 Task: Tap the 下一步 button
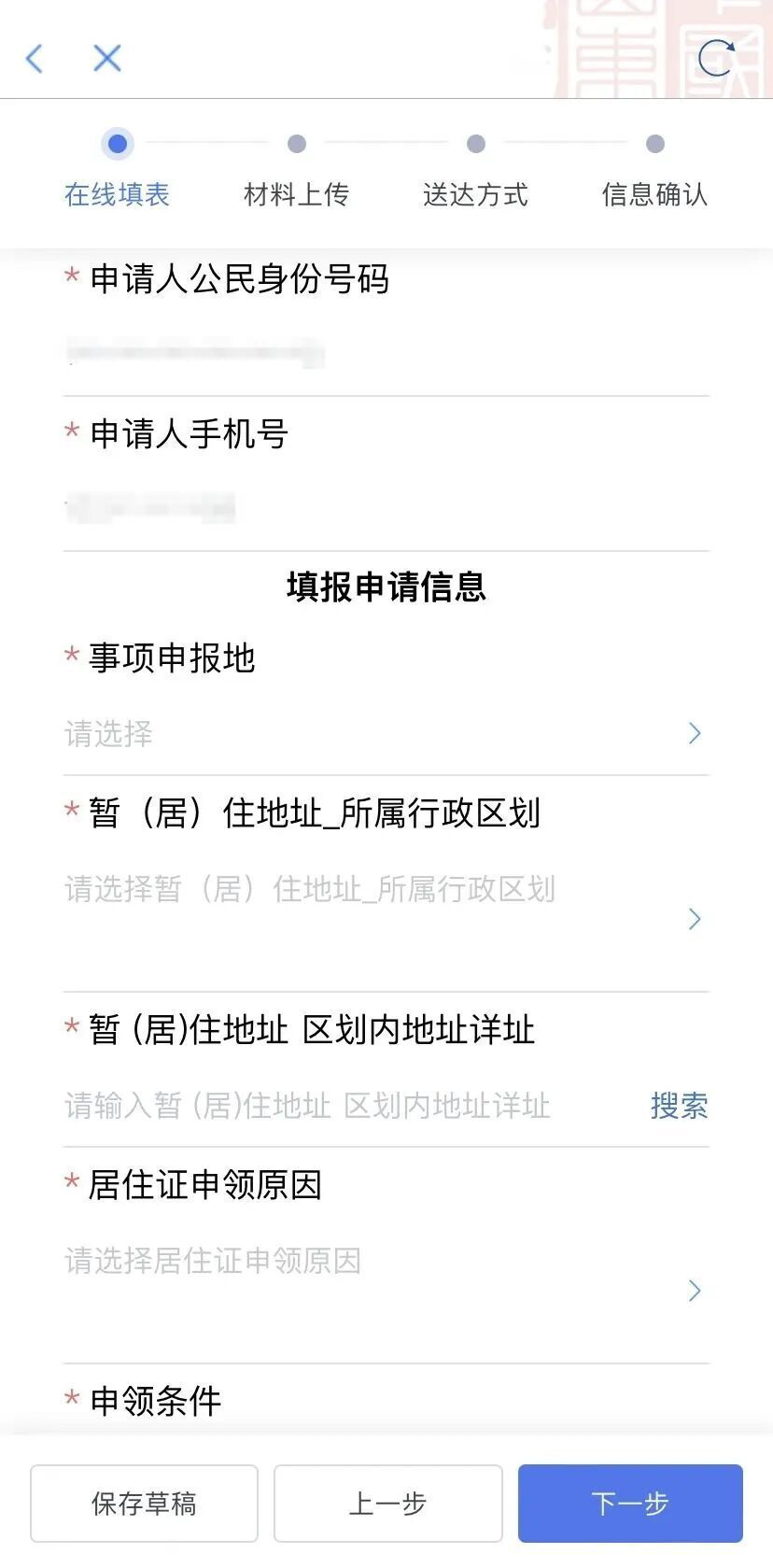click(630, 1504)
